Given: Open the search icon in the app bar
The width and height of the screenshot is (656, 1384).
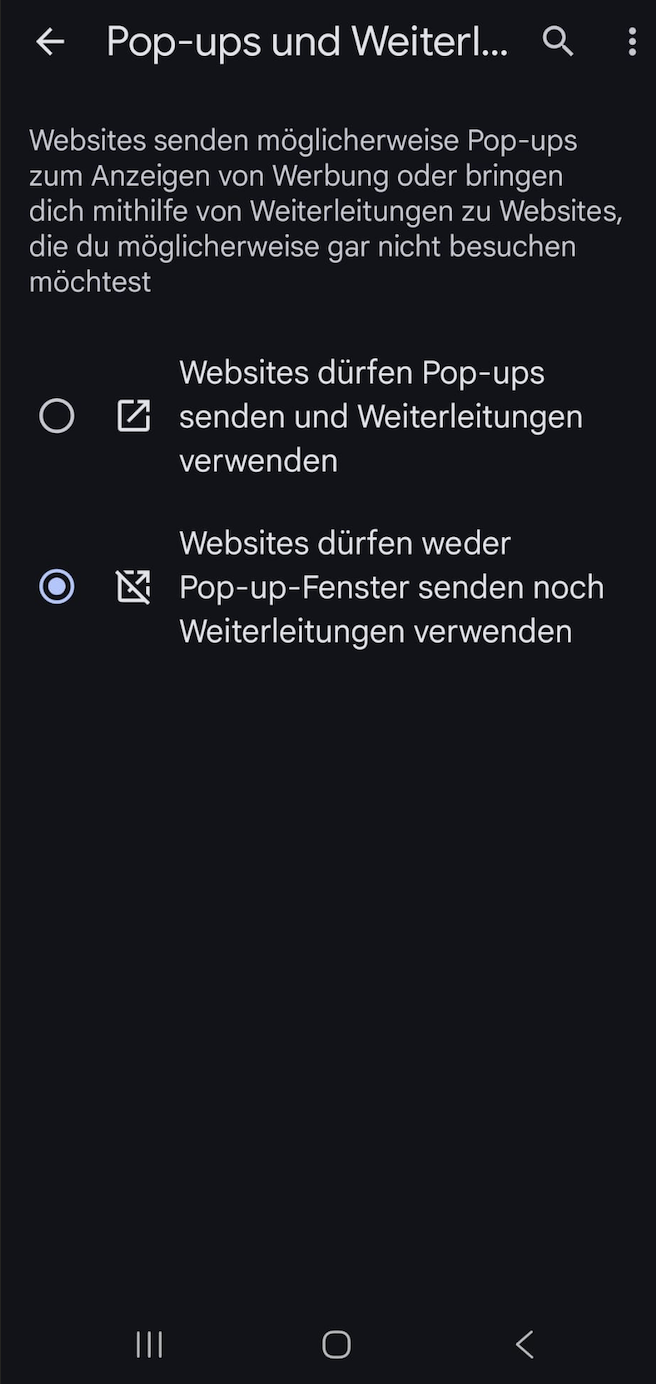Looking at the screenshot, I should (558, 41).
